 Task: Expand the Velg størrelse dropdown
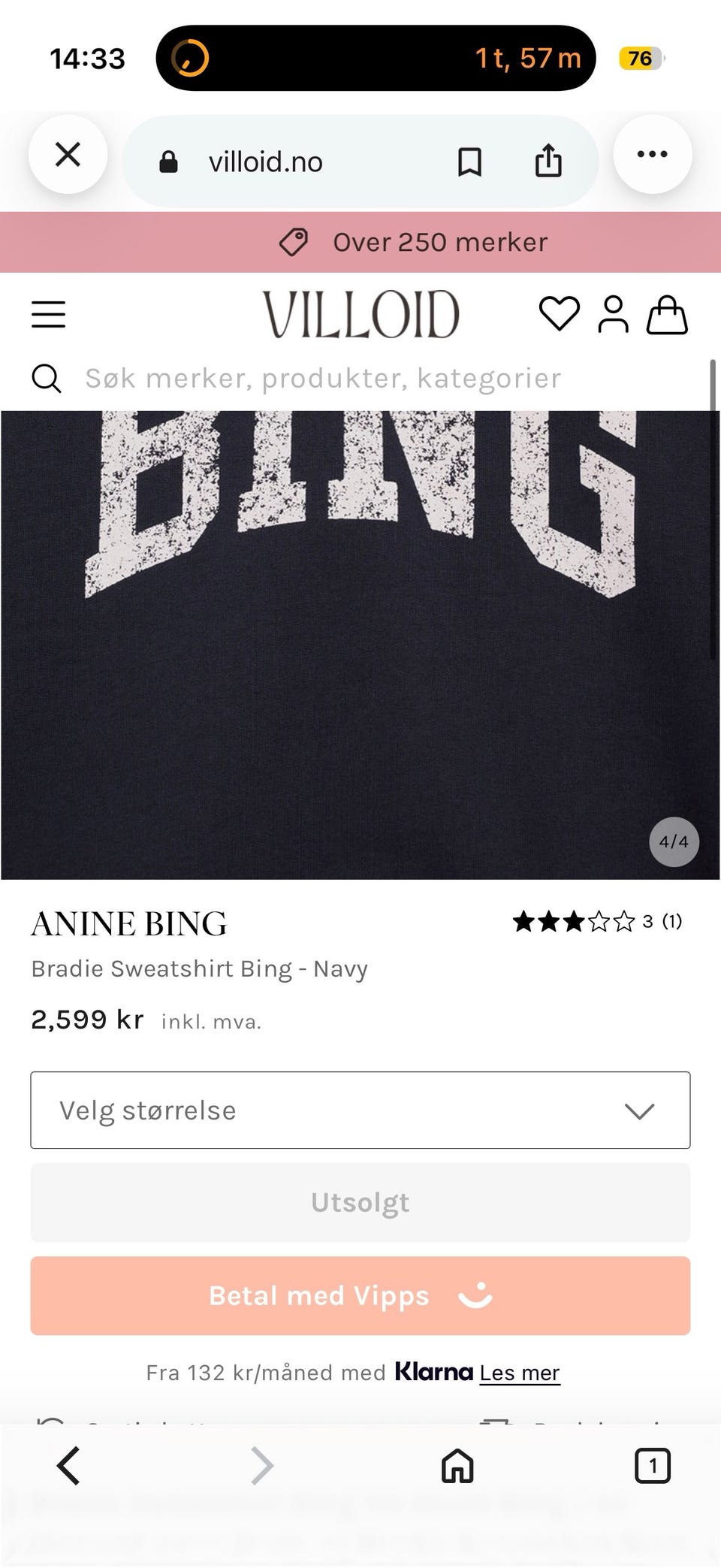[360, 1110]
